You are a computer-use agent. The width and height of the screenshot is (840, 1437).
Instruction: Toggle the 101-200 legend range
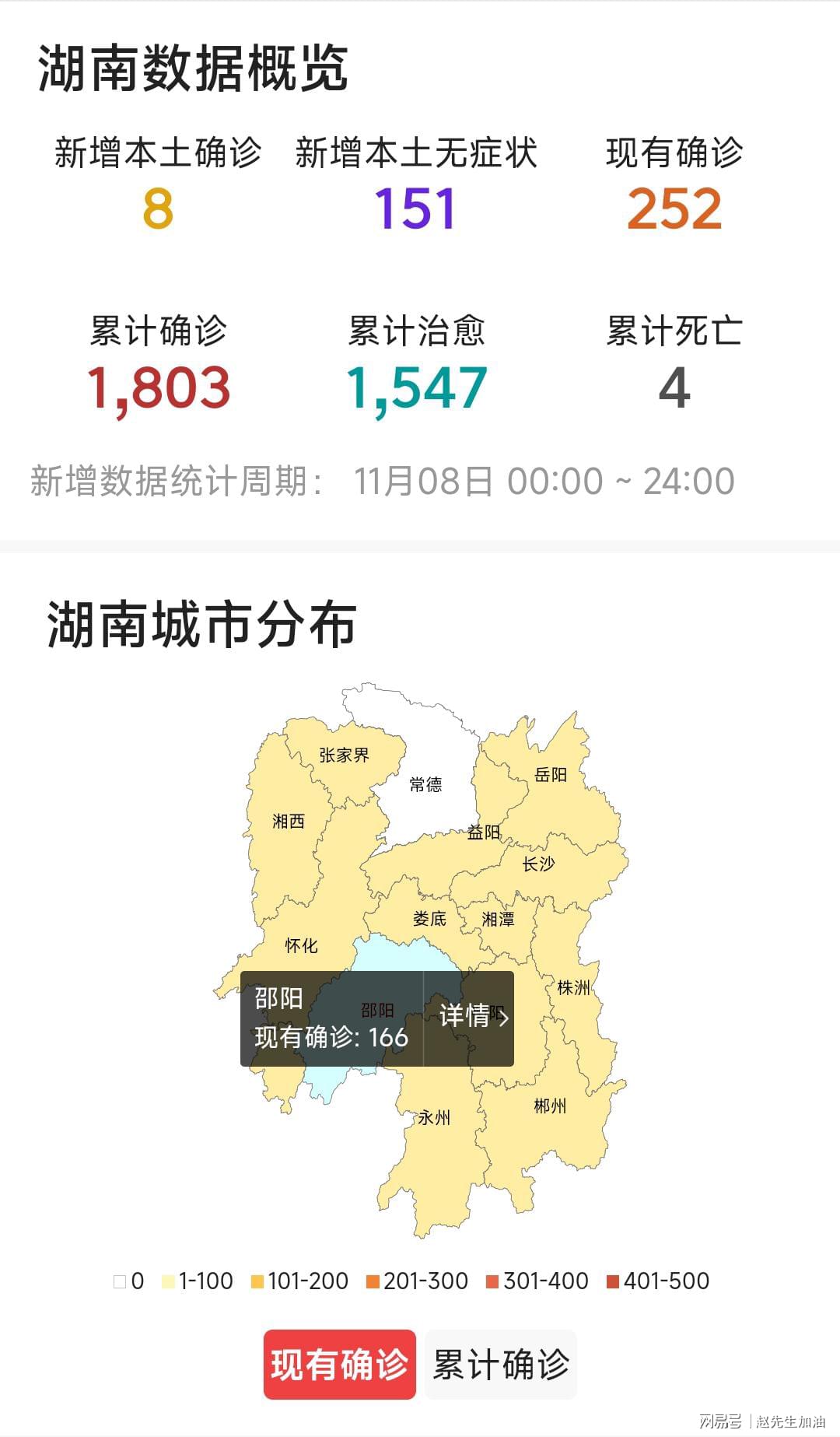(299, 1281)
